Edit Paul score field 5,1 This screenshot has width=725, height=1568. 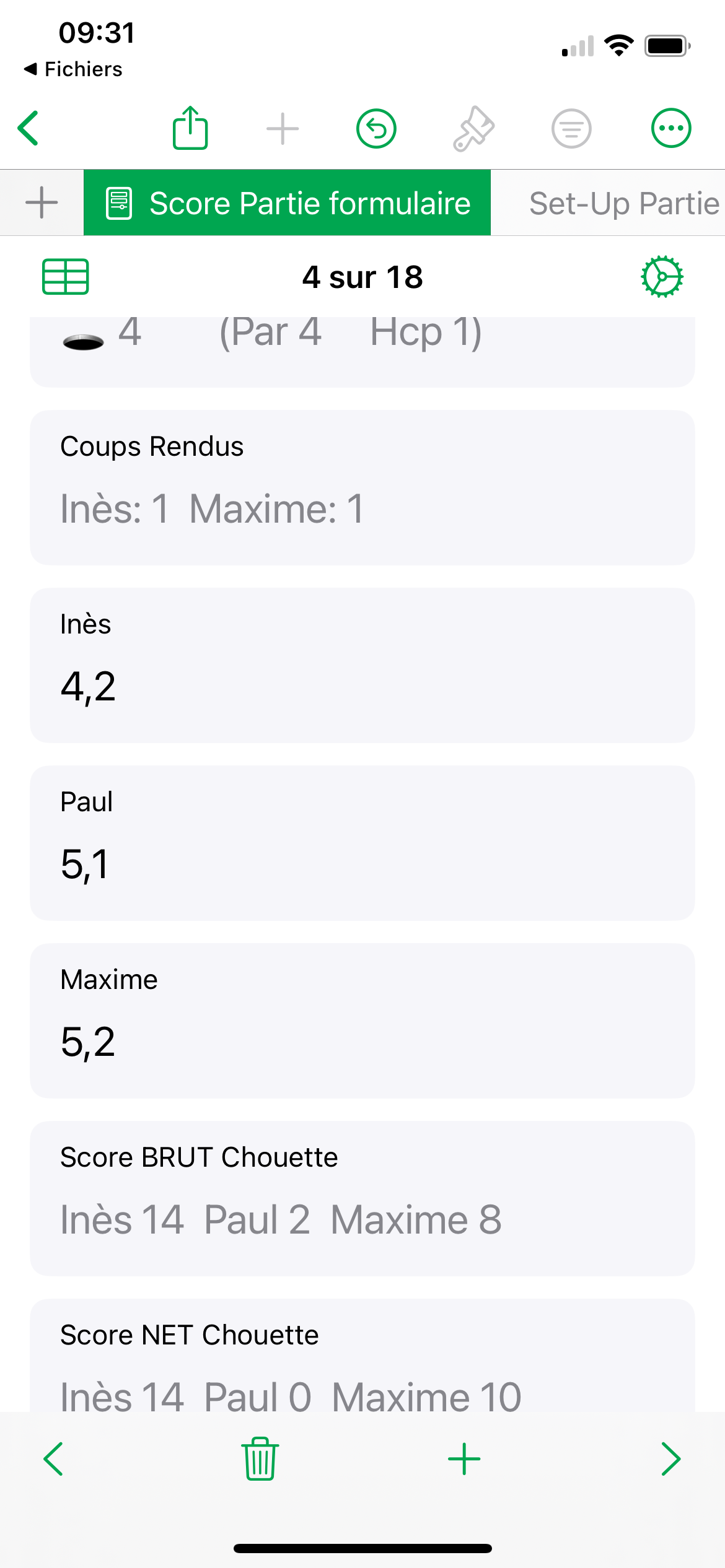[x=362, y=843]
